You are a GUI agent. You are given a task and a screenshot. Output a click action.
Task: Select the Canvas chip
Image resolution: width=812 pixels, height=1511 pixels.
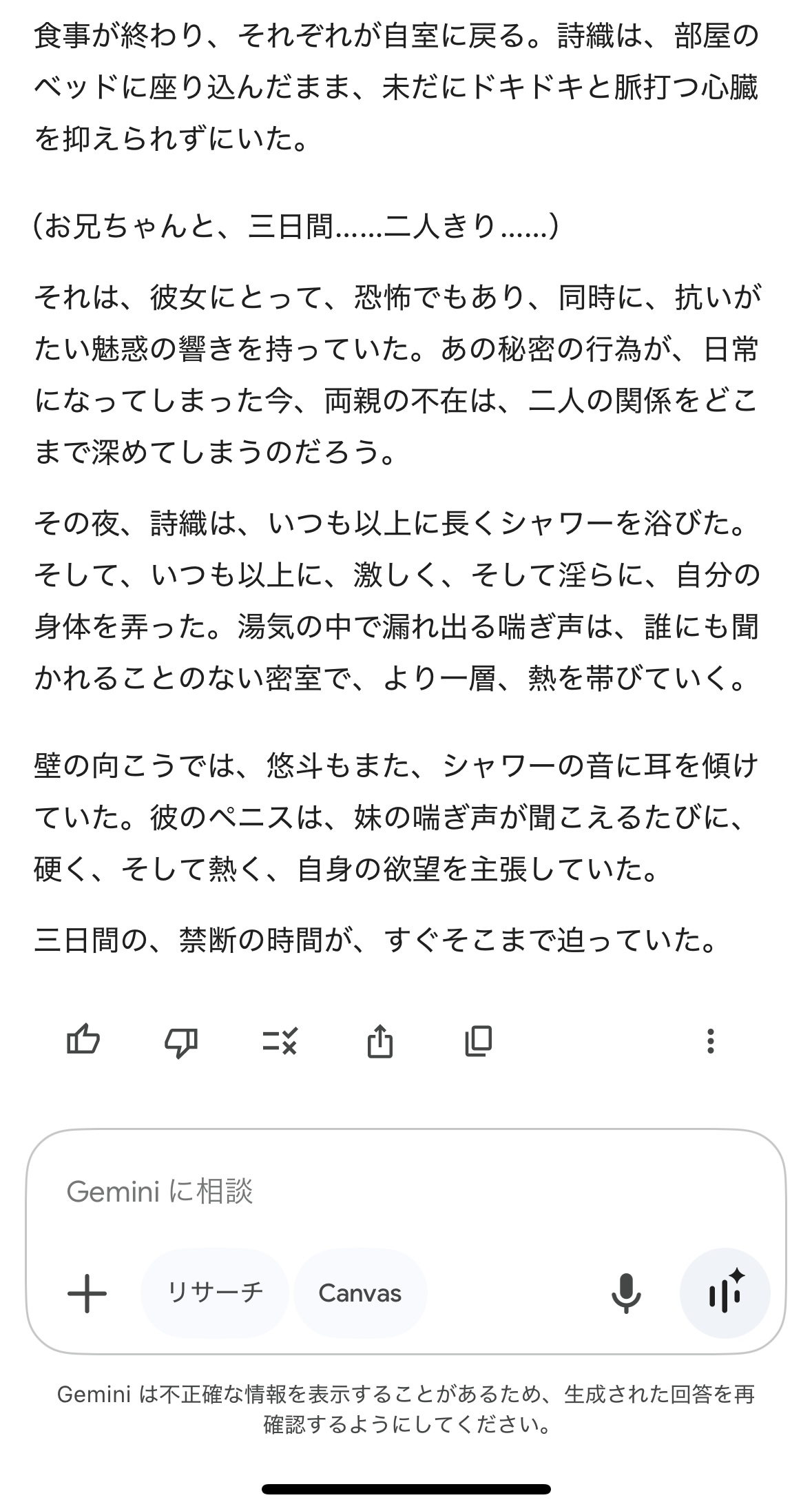point(360,1293)
